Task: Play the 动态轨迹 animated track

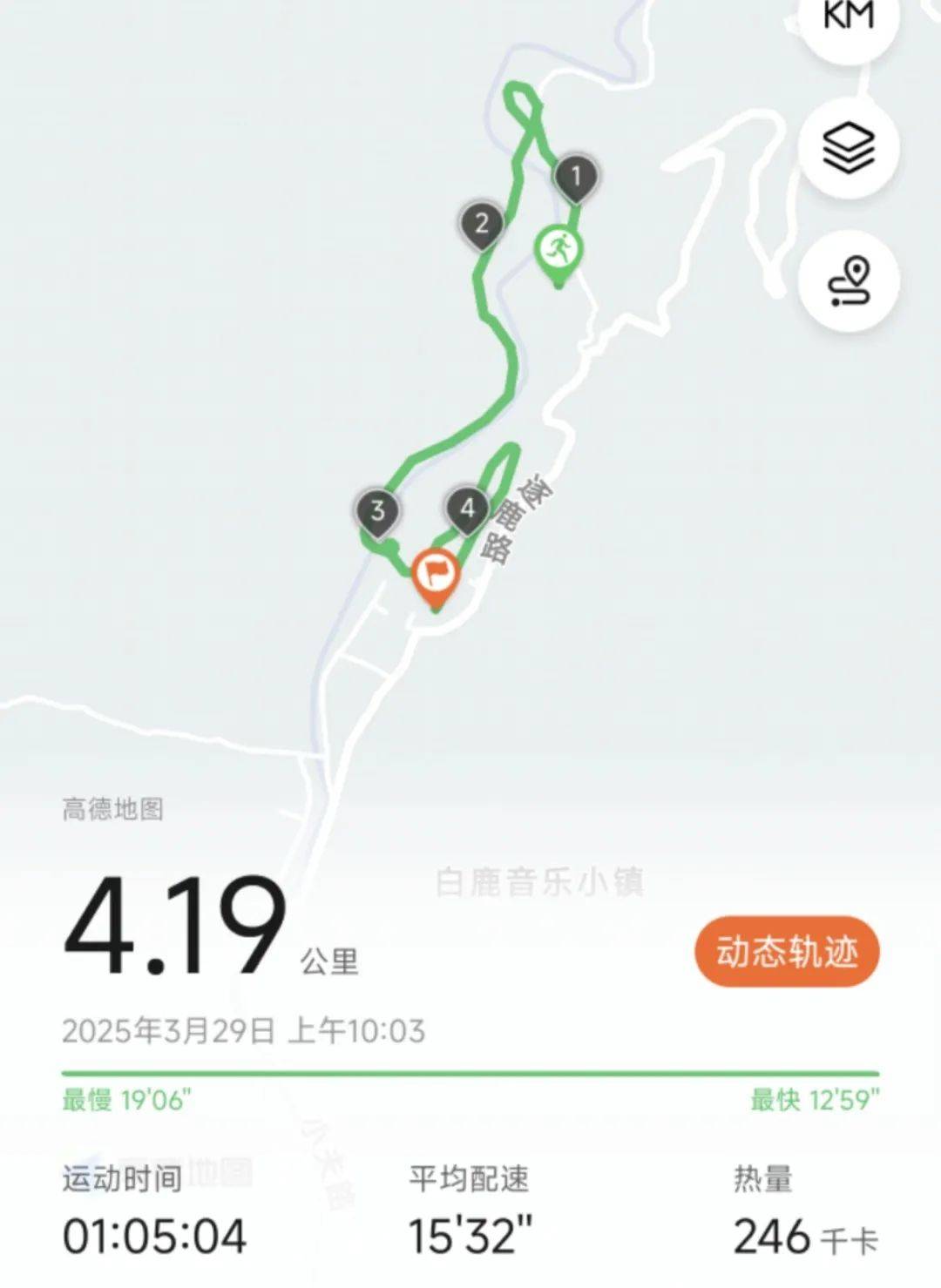Action: pyautogui.click(x=786, y=951)
